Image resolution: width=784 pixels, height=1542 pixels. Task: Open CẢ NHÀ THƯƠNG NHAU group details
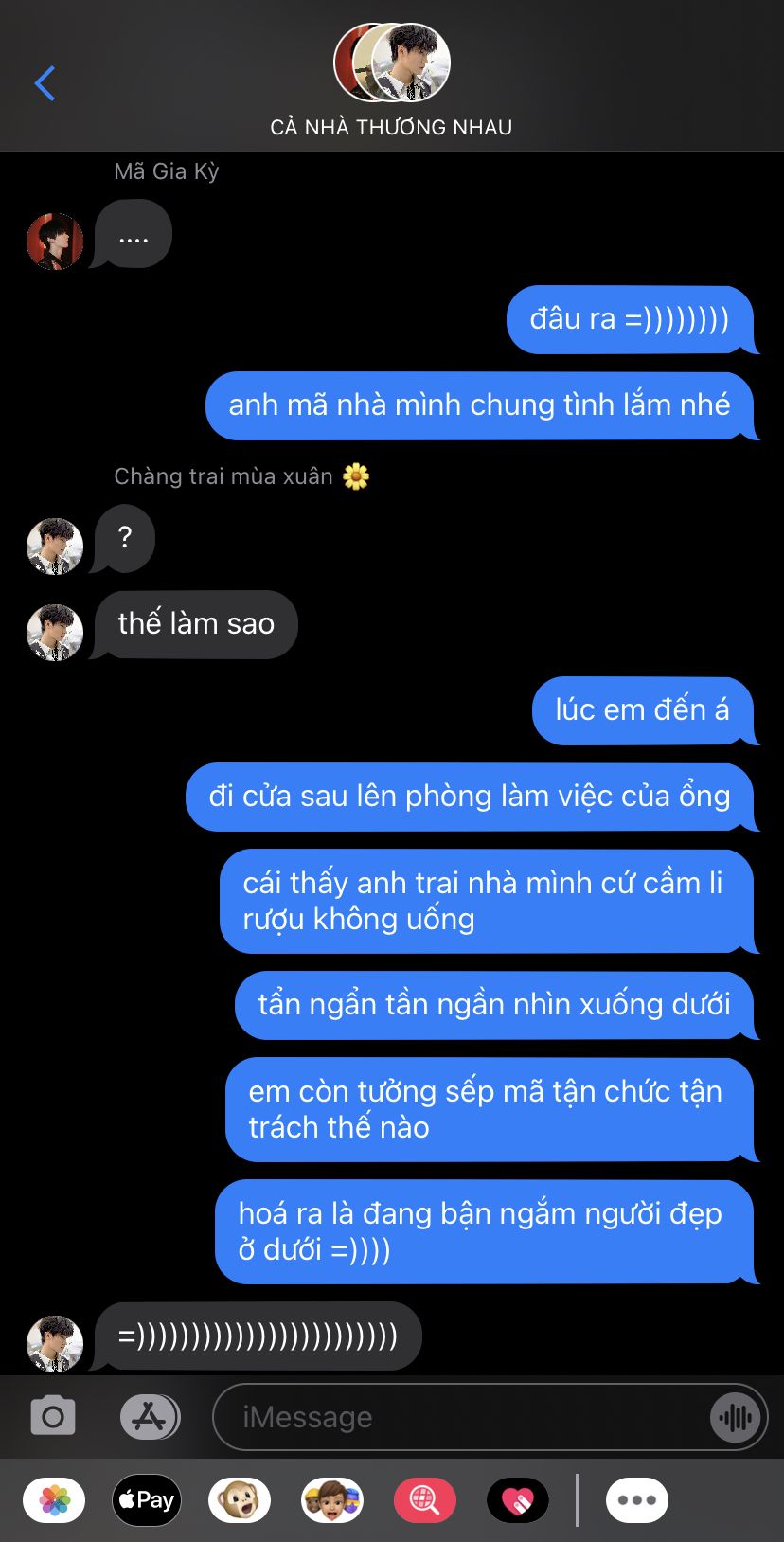(x=391, y=82)
